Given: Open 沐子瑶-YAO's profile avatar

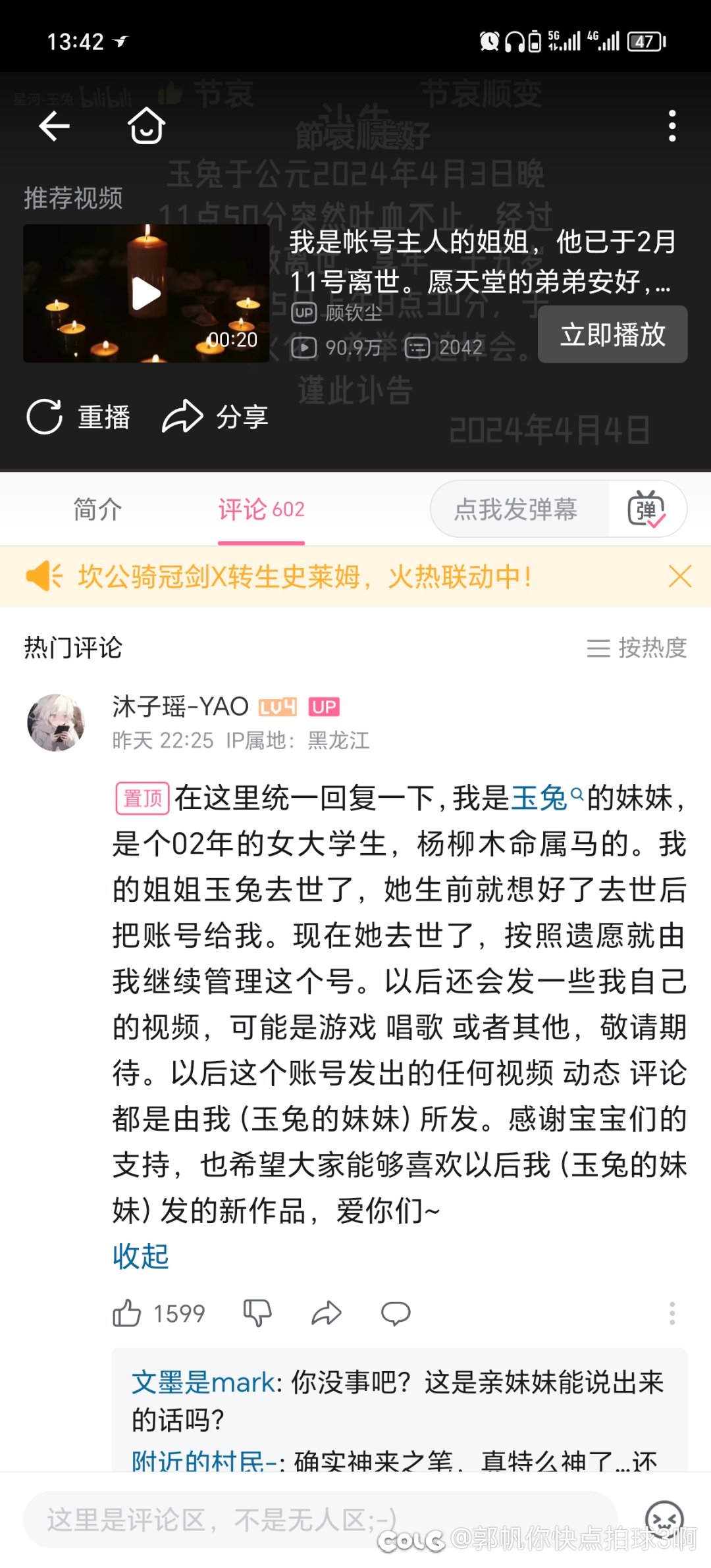Looking at the screenshot, I should [x=56, y=723].
